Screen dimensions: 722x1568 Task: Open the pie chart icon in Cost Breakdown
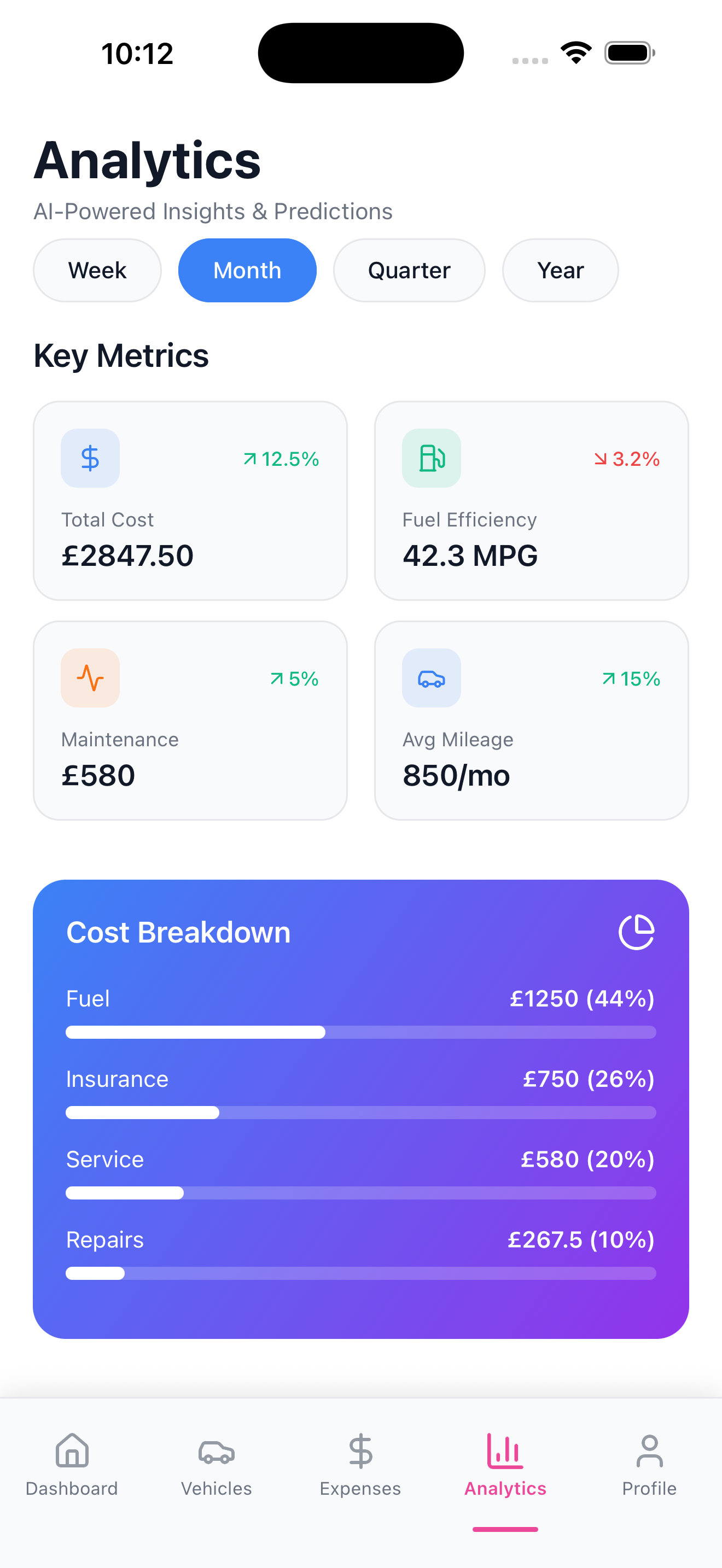click(637, 931)
